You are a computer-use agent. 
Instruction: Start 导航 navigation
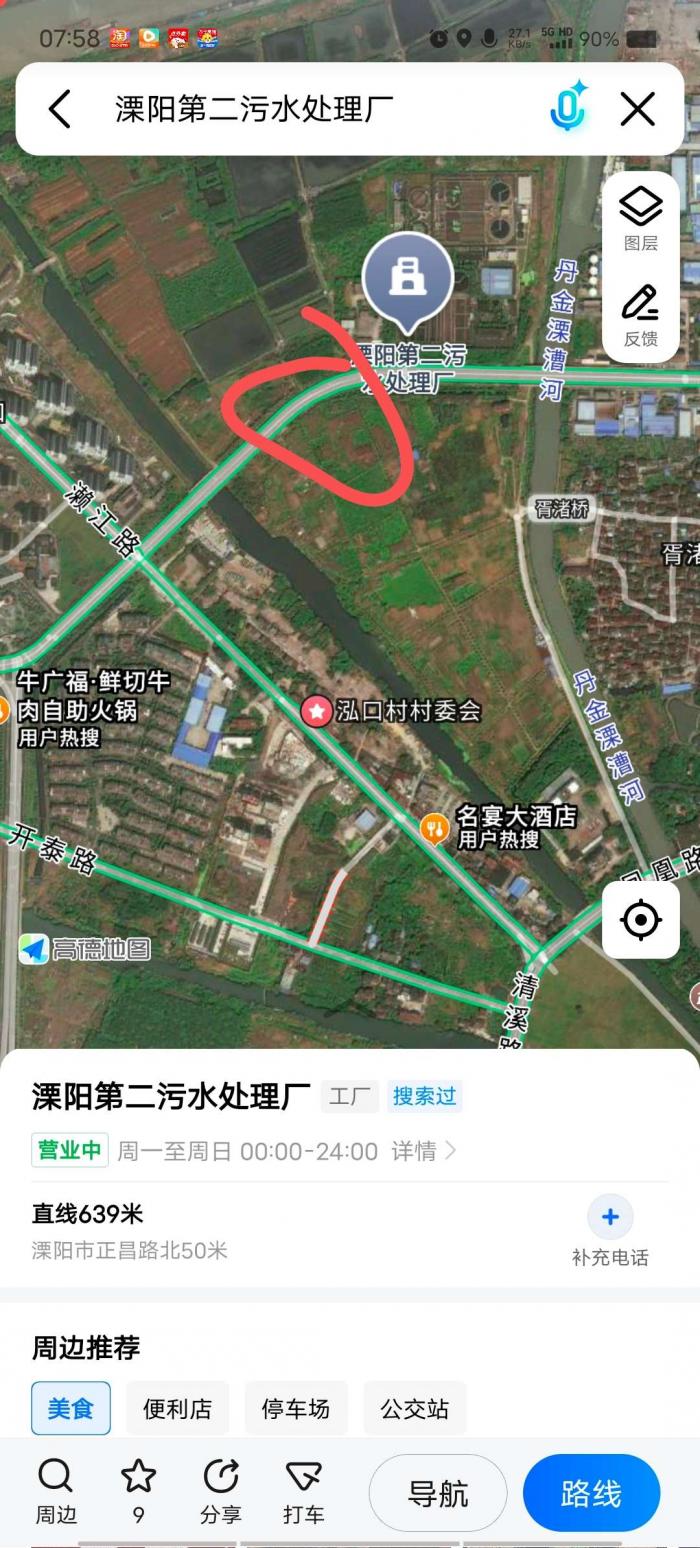(438, 1493)
